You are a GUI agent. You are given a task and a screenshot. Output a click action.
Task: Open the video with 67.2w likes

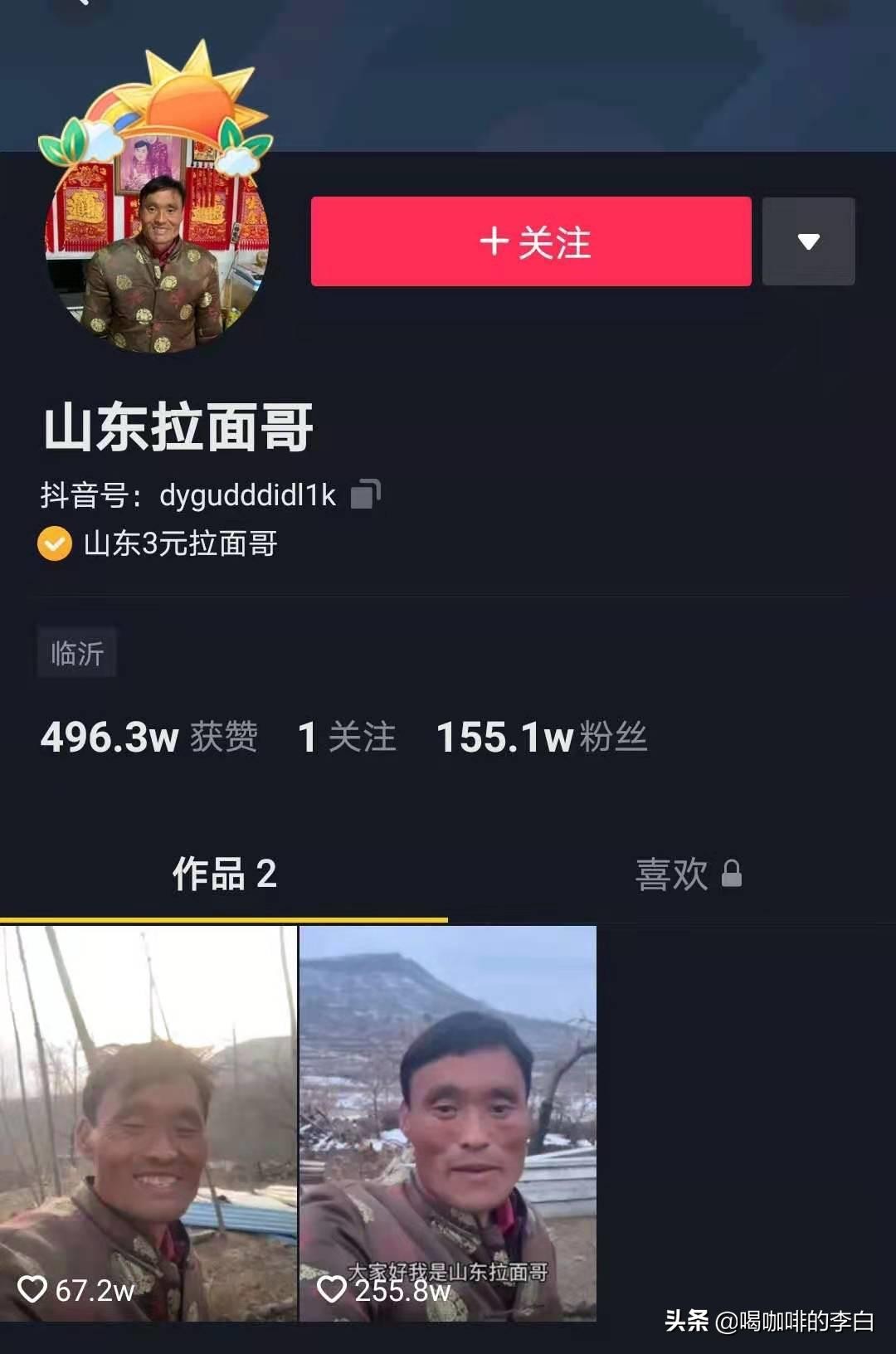pyautogui.click(x=149, y=1123)
